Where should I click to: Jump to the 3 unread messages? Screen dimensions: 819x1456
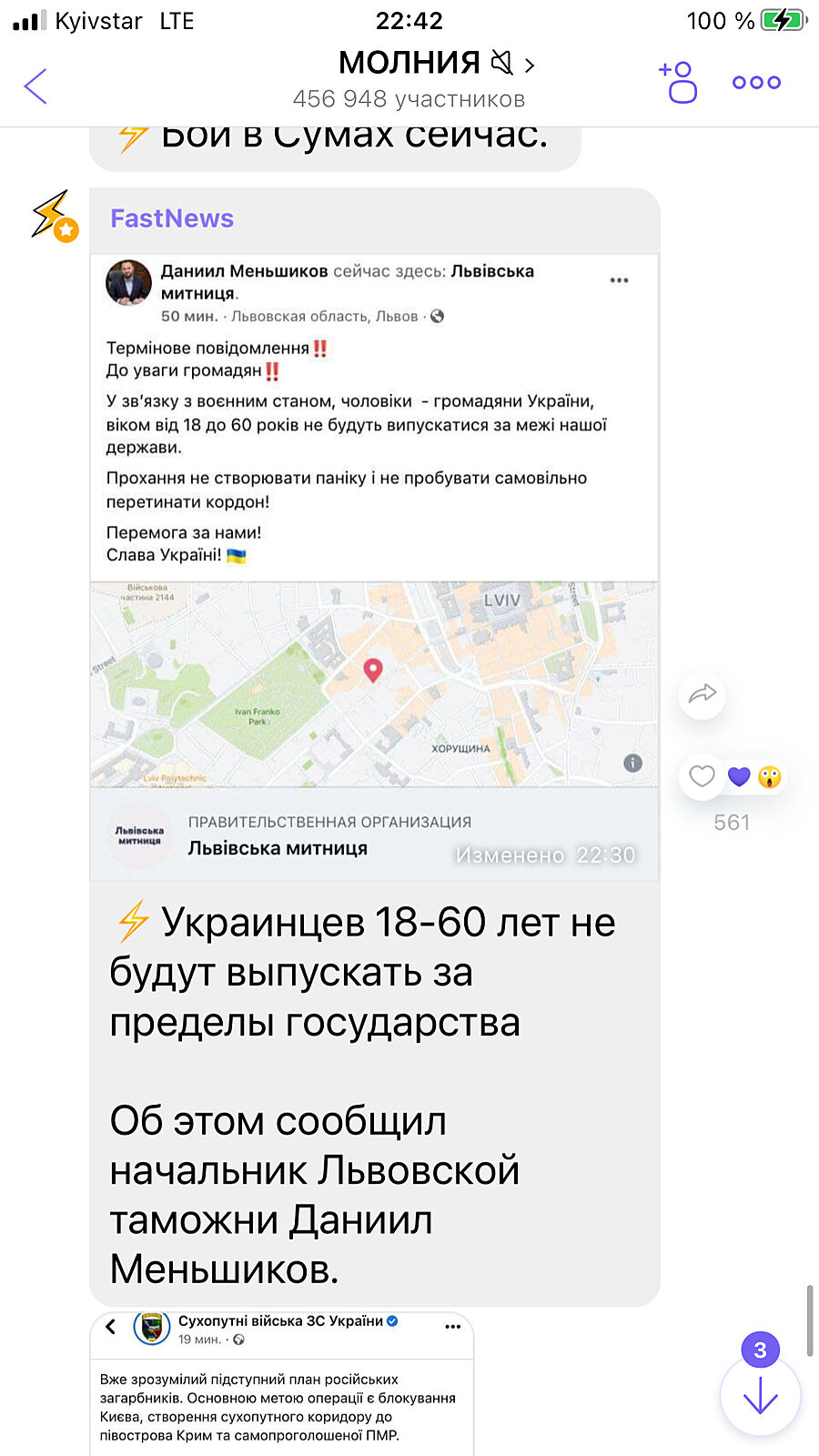click(760, 1394)
